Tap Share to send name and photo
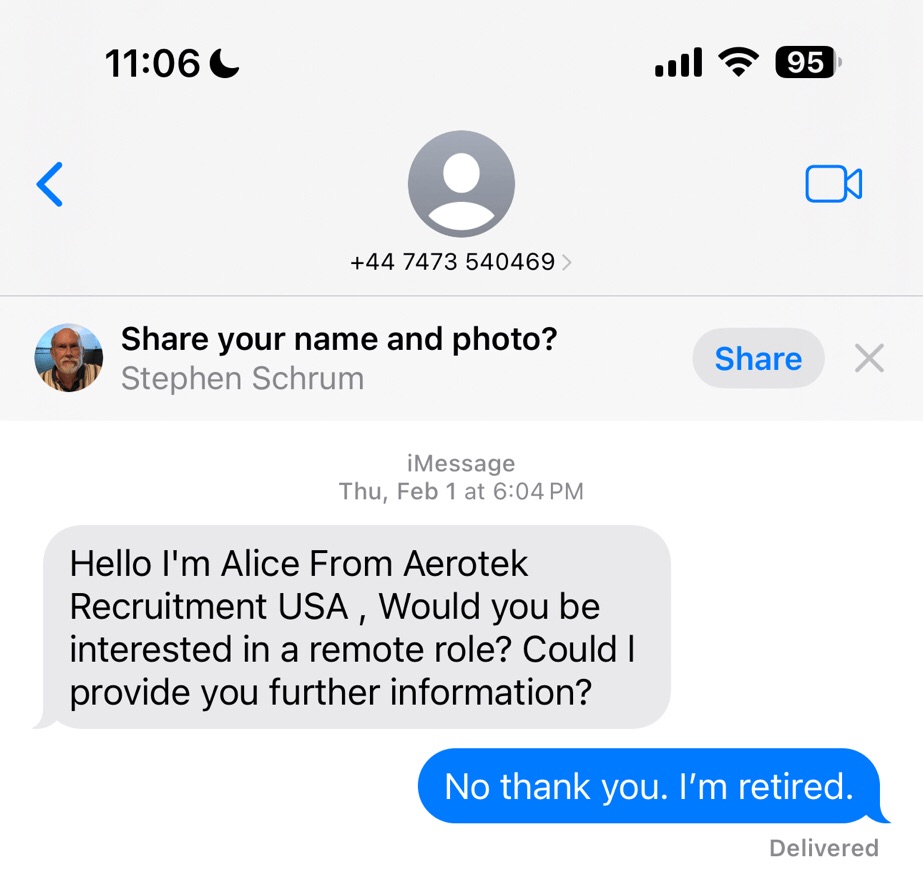Viewport: 923px width, 892px height. [758, 358]
